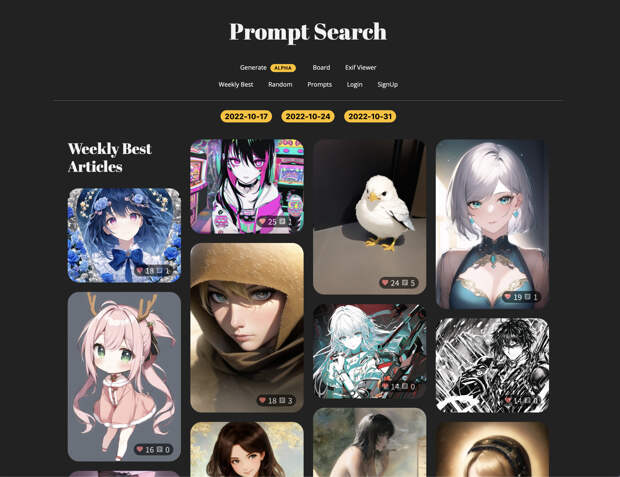Select the 2022-10-17 week chip

pos(247,117)
